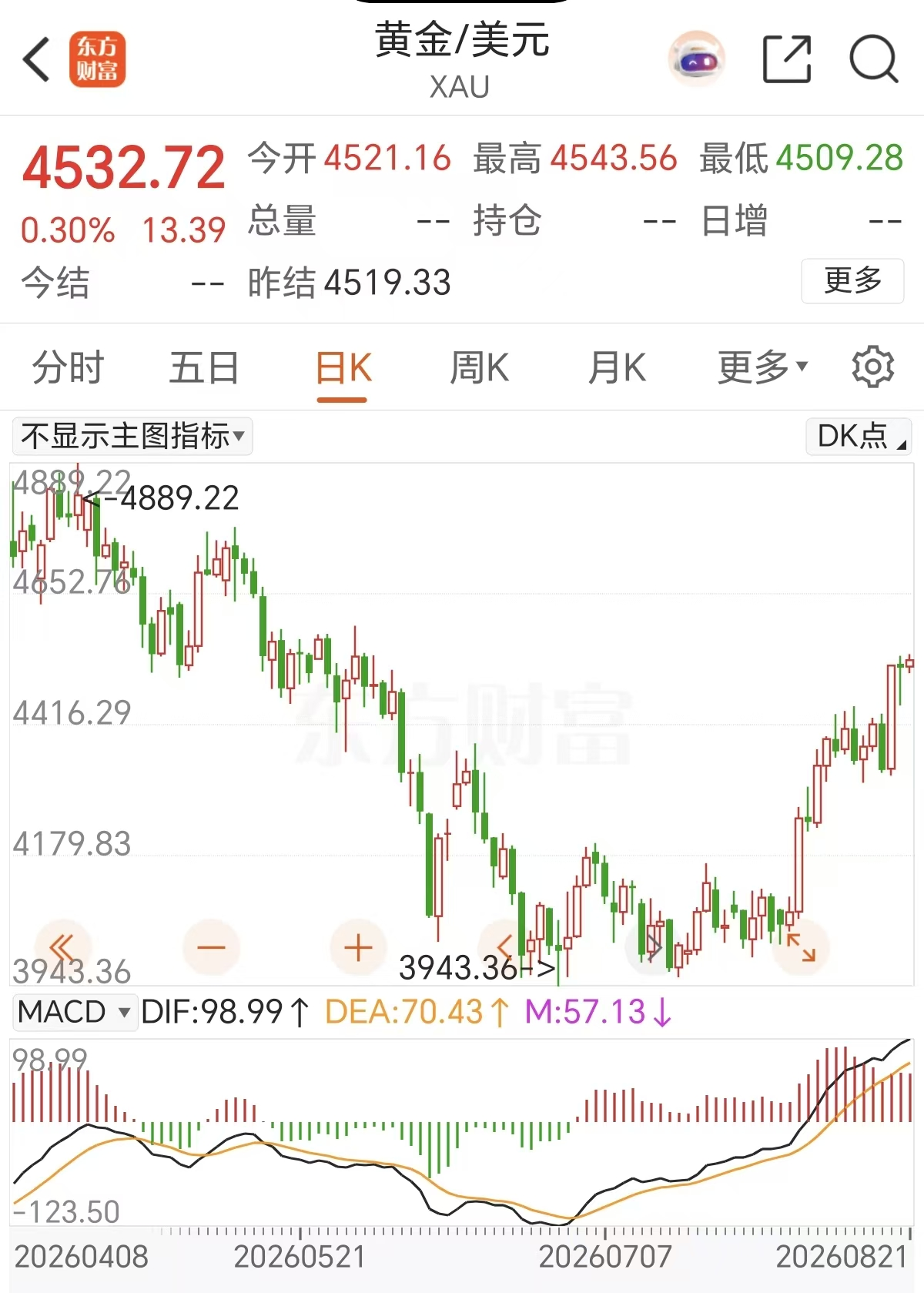Viewport: 924px width, 1293px height.
Task: Zoom out the chart with minus button
Action: point(211,948)
